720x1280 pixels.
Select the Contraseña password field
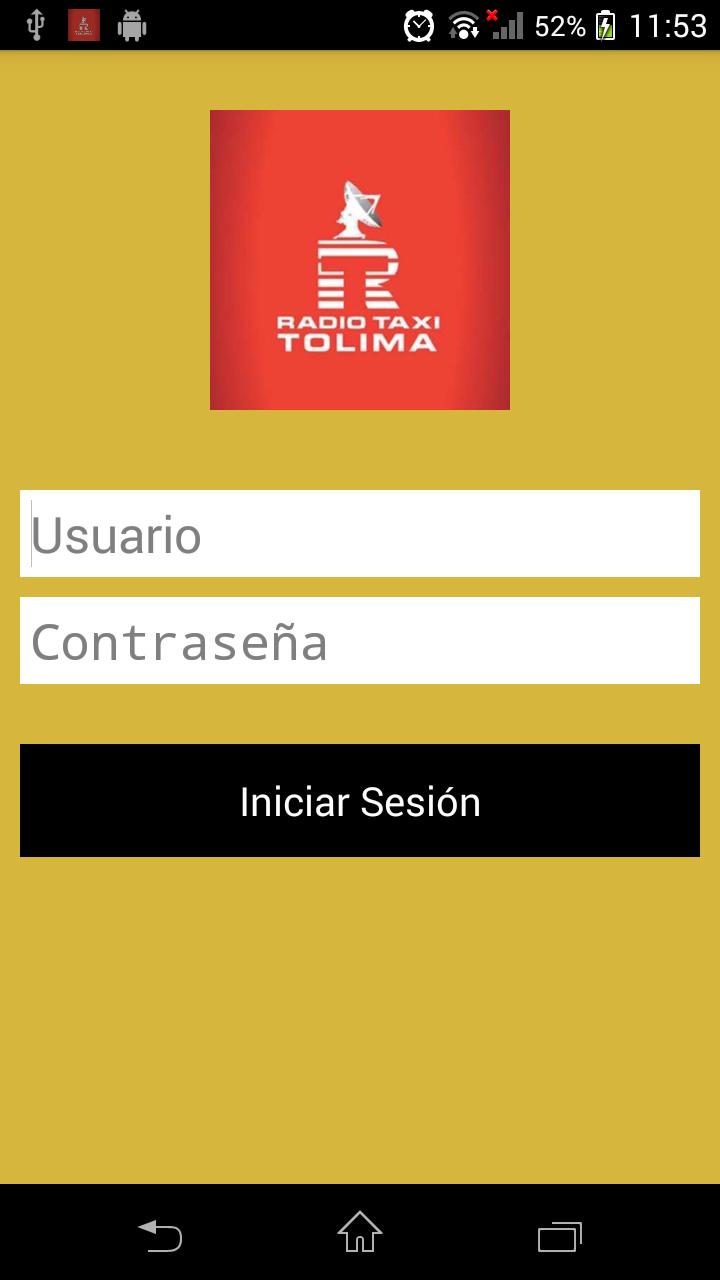[x=360, y=640]
